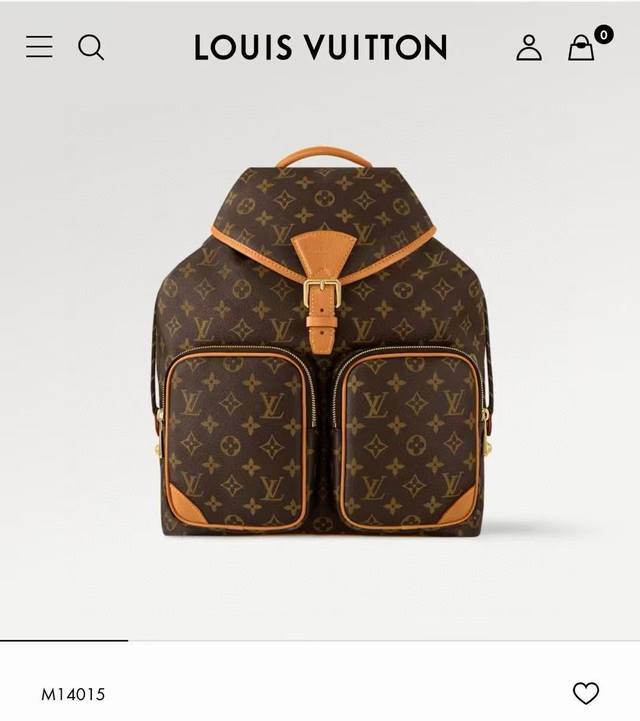This screenshot has height=721, width=640.
Task: Open the shopping bag
Action: point(581,47)
